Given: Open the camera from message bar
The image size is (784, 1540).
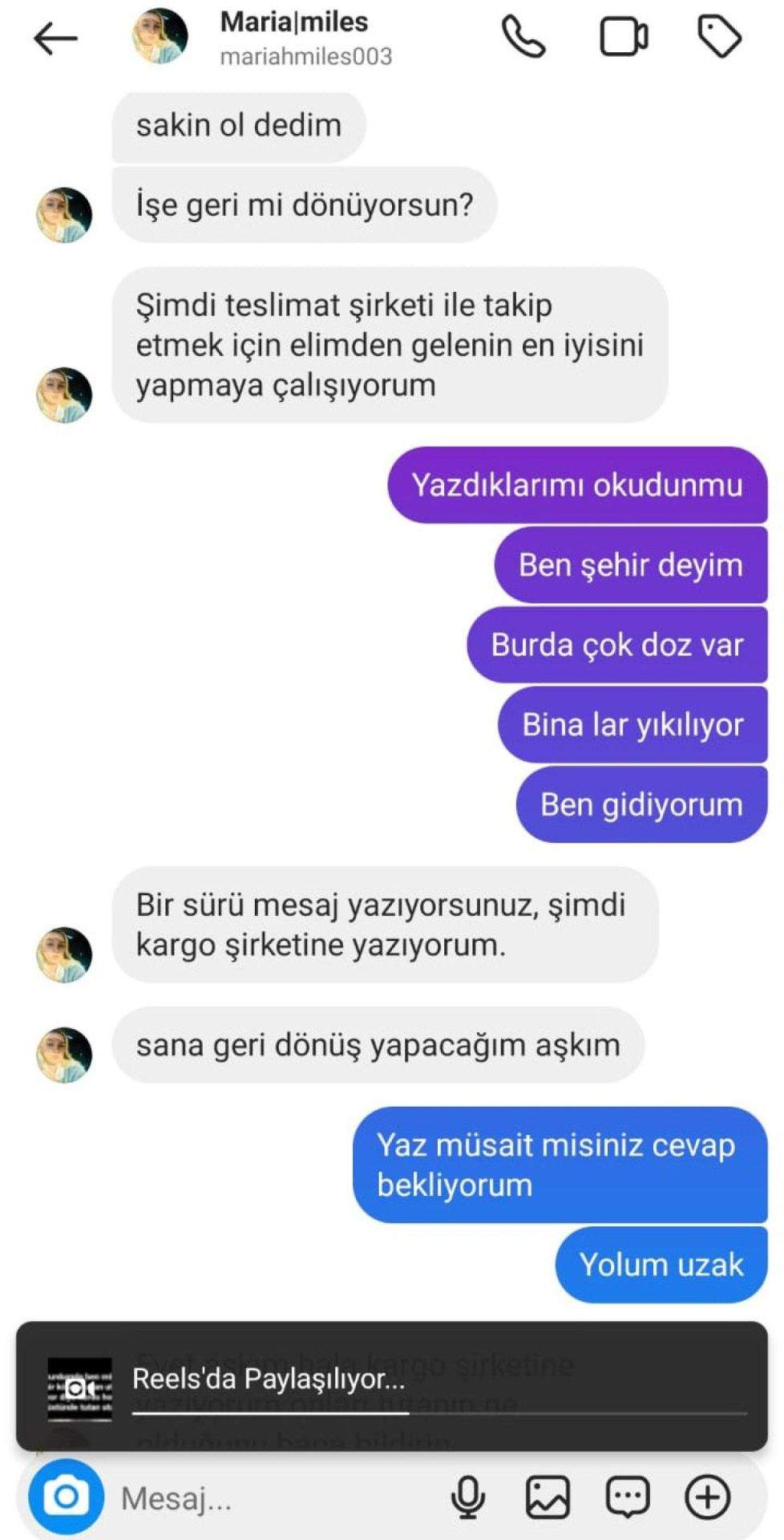Looking at the screenshot, I should (x=66, y=1497).
